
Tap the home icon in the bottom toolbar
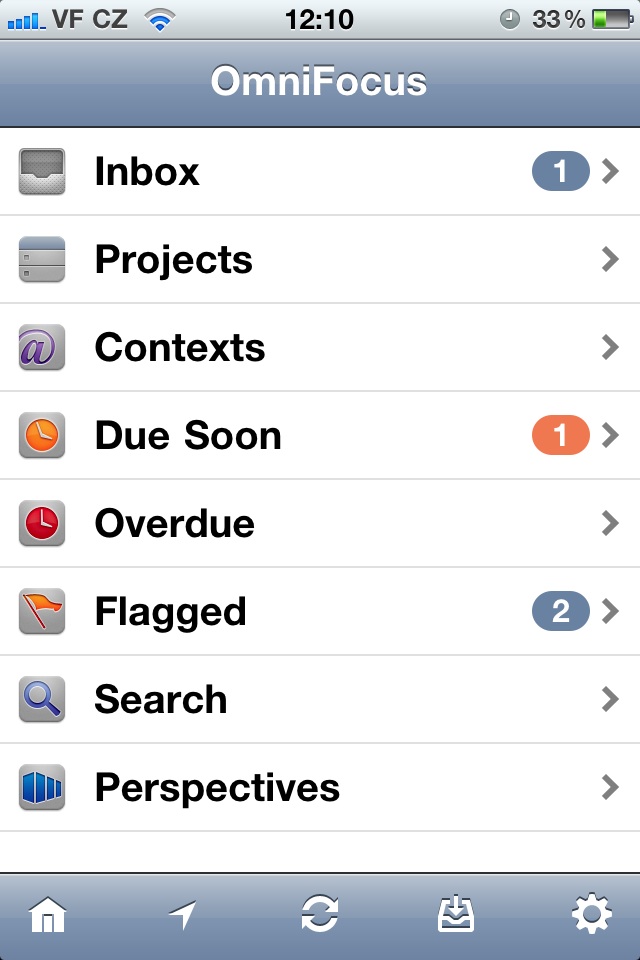[x=47, y=916]
